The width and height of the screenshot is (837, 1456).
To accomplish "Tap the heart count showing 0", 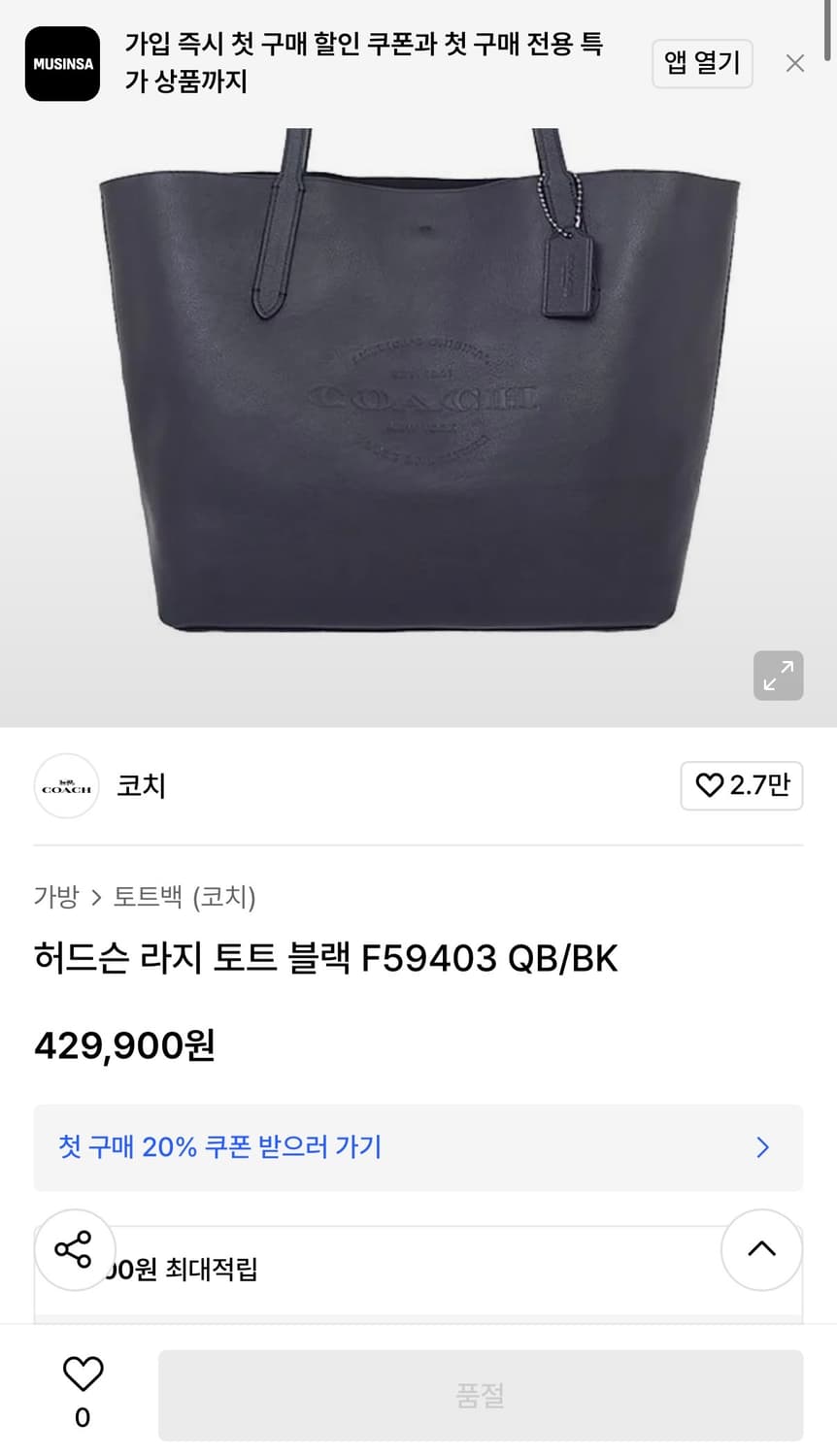I will (83, 1417).
